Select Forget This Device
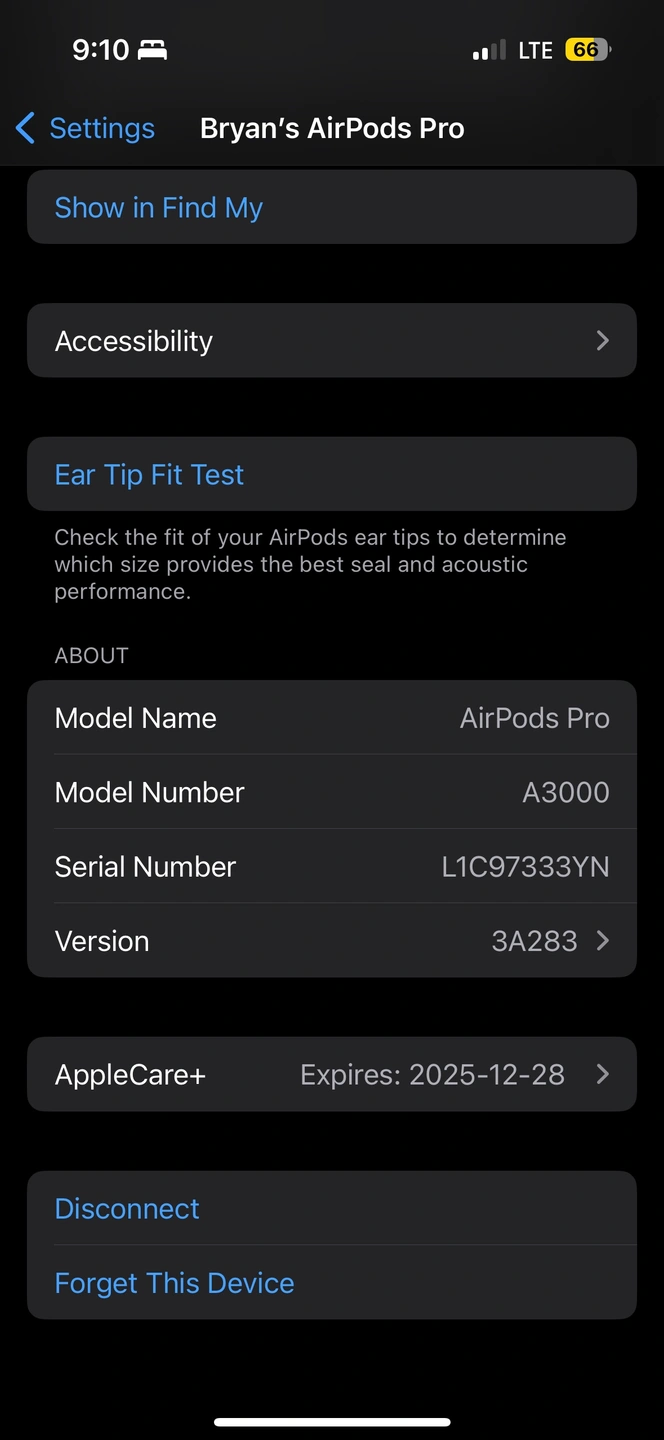 332,1283
